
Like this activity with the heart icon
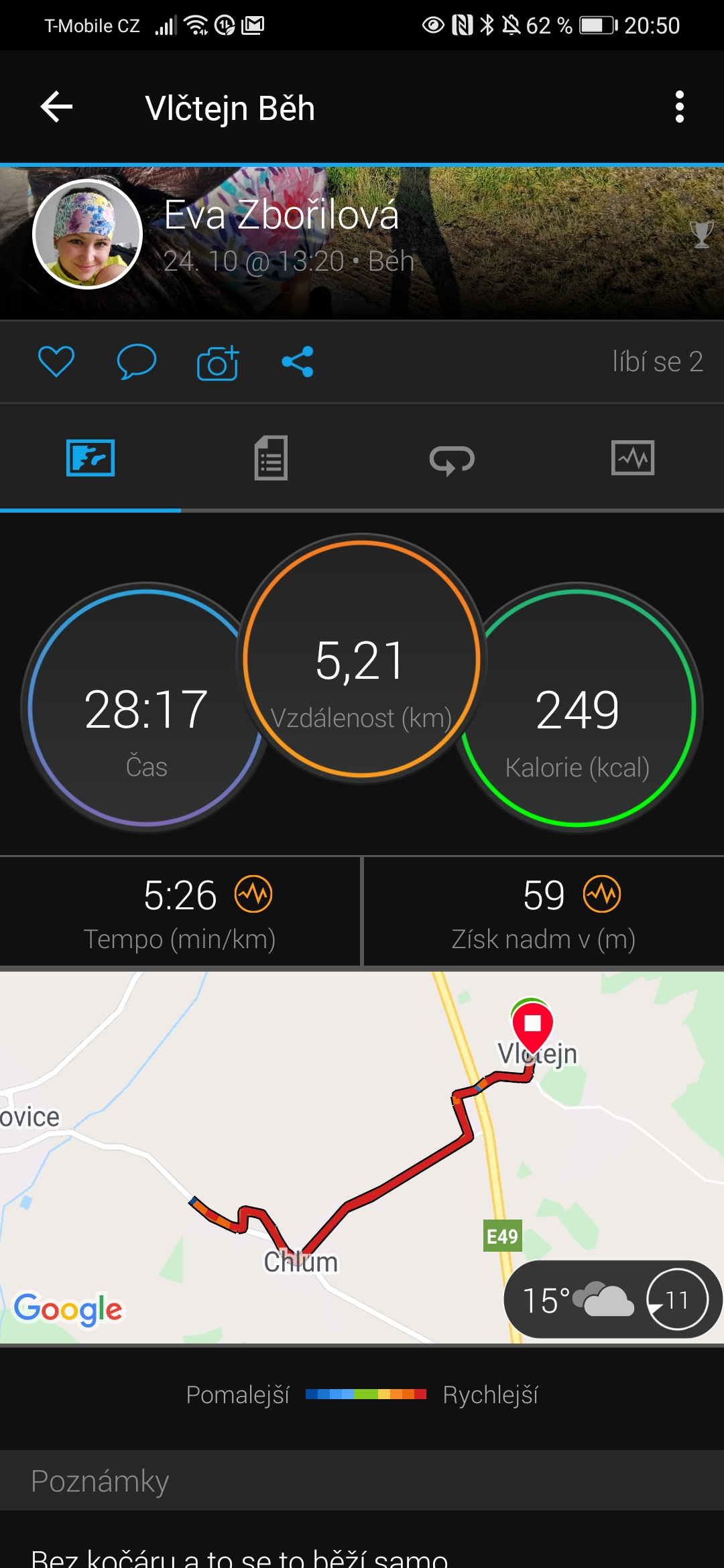56,362
